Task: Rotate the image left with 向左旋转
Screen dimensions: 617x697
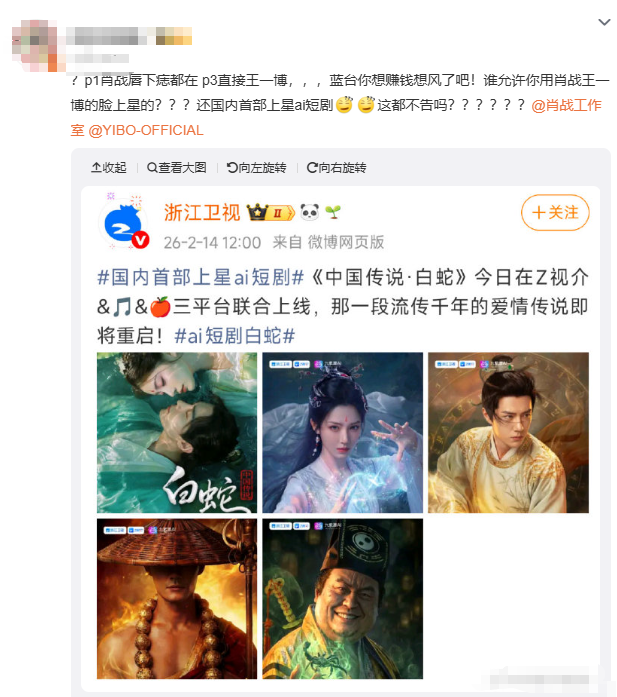Action: coord(256,168)
